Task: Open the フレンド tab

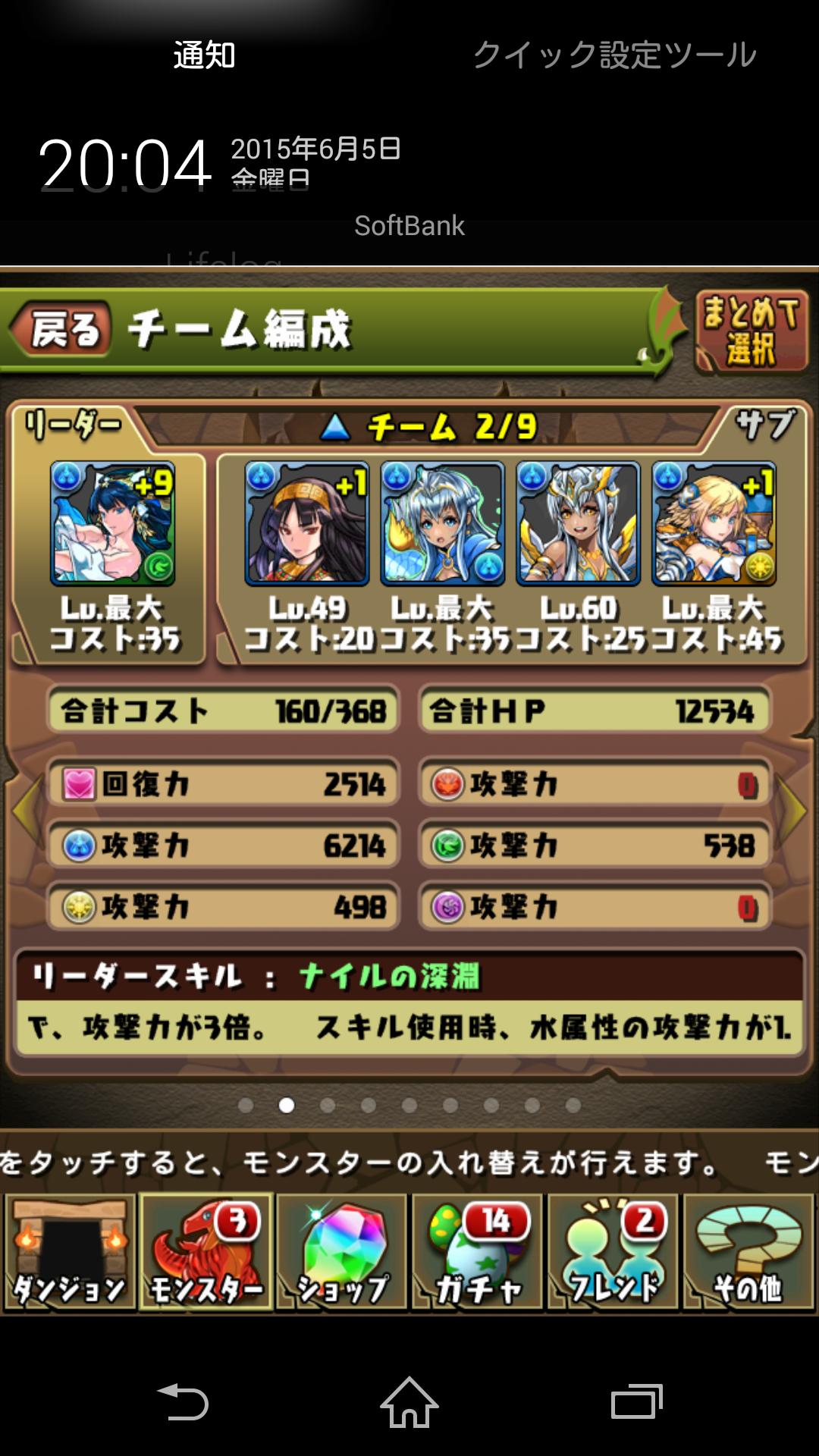Action: 613,1252
